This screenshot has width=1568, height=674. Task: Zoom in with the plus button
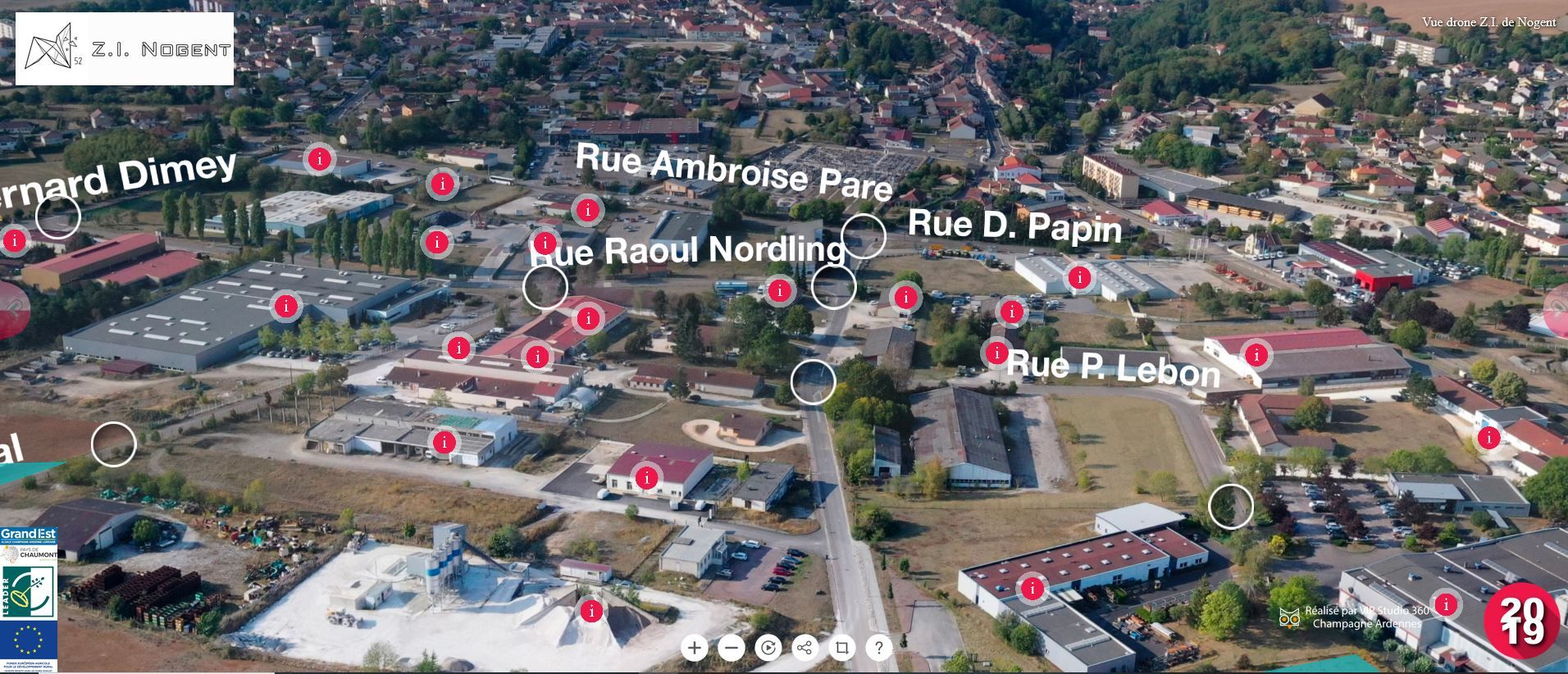[695, 649]
